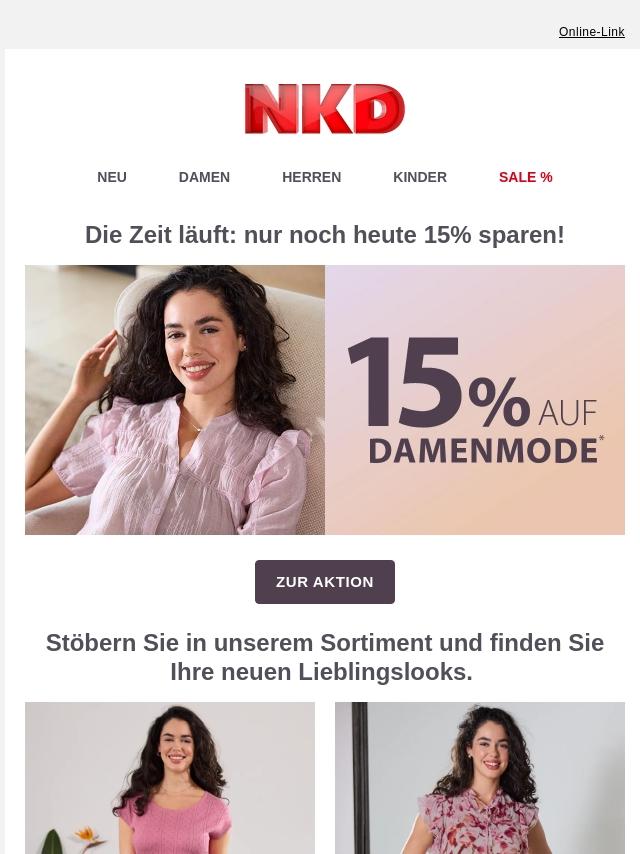Open the KINDER category

419,177
